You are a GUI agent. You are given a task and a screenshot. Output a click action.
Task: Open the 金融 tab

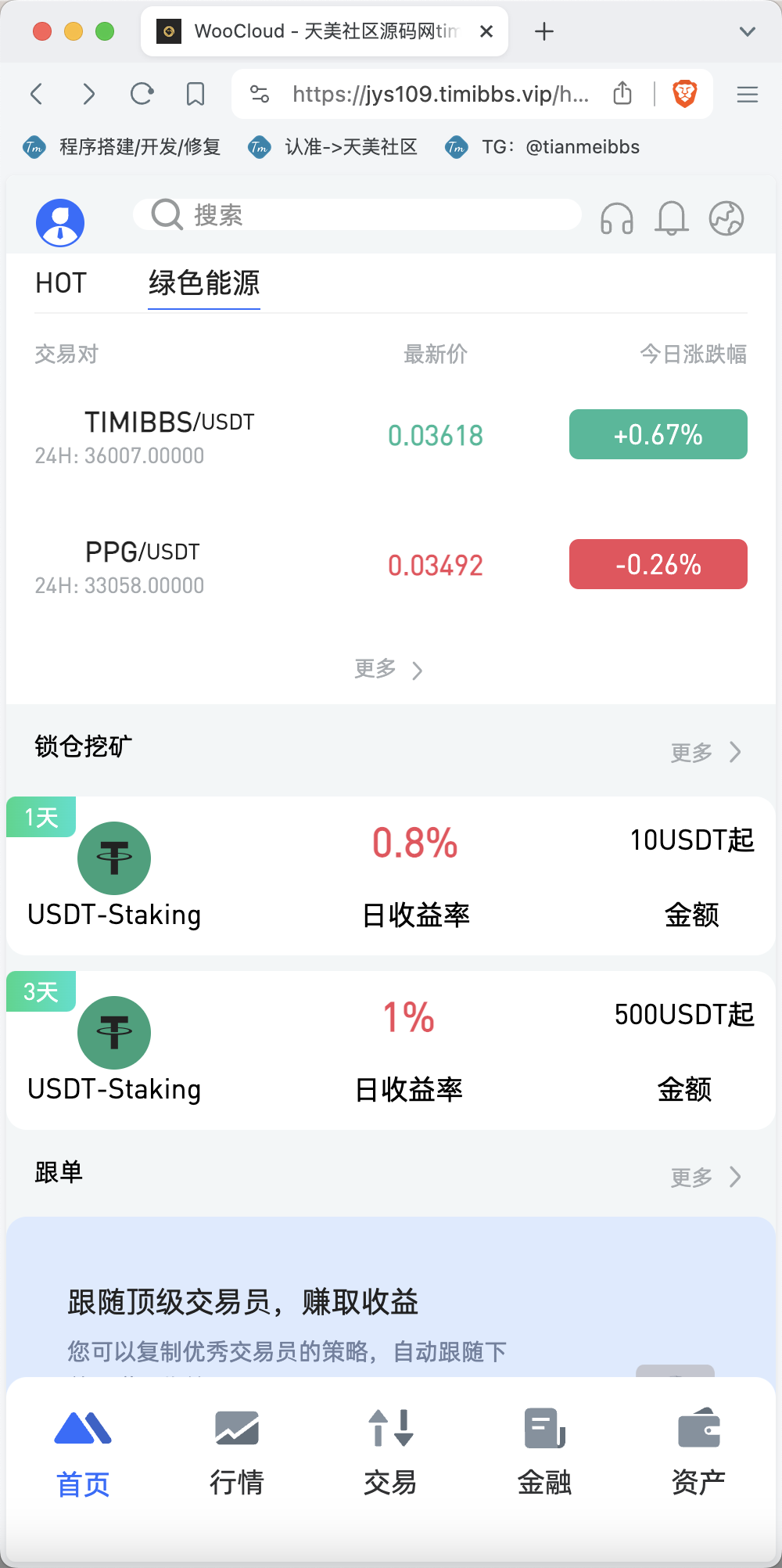544,1452
